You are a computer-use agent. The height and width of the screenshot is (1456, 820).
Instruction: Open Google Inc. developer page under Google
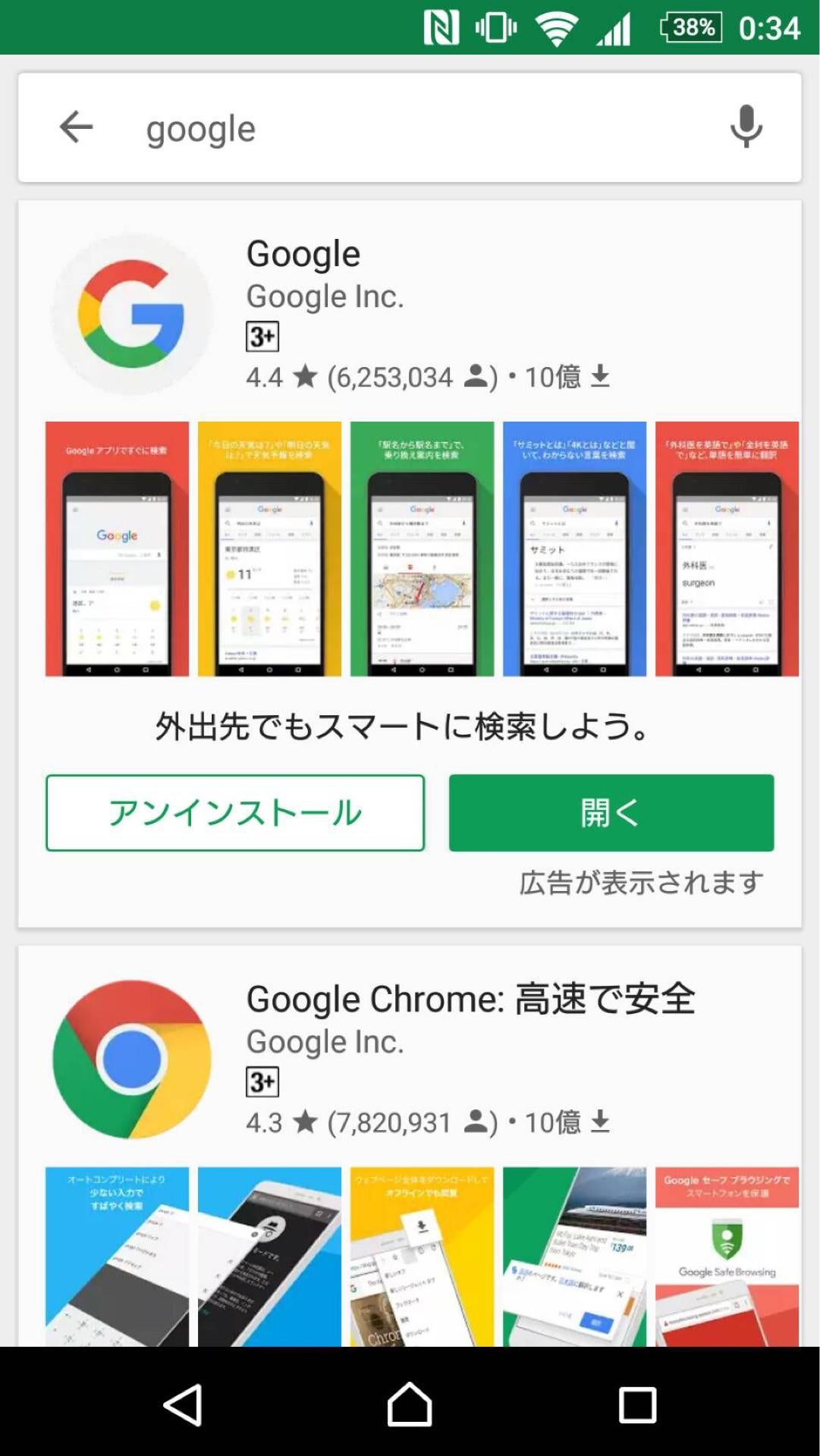tap(325, 296)
